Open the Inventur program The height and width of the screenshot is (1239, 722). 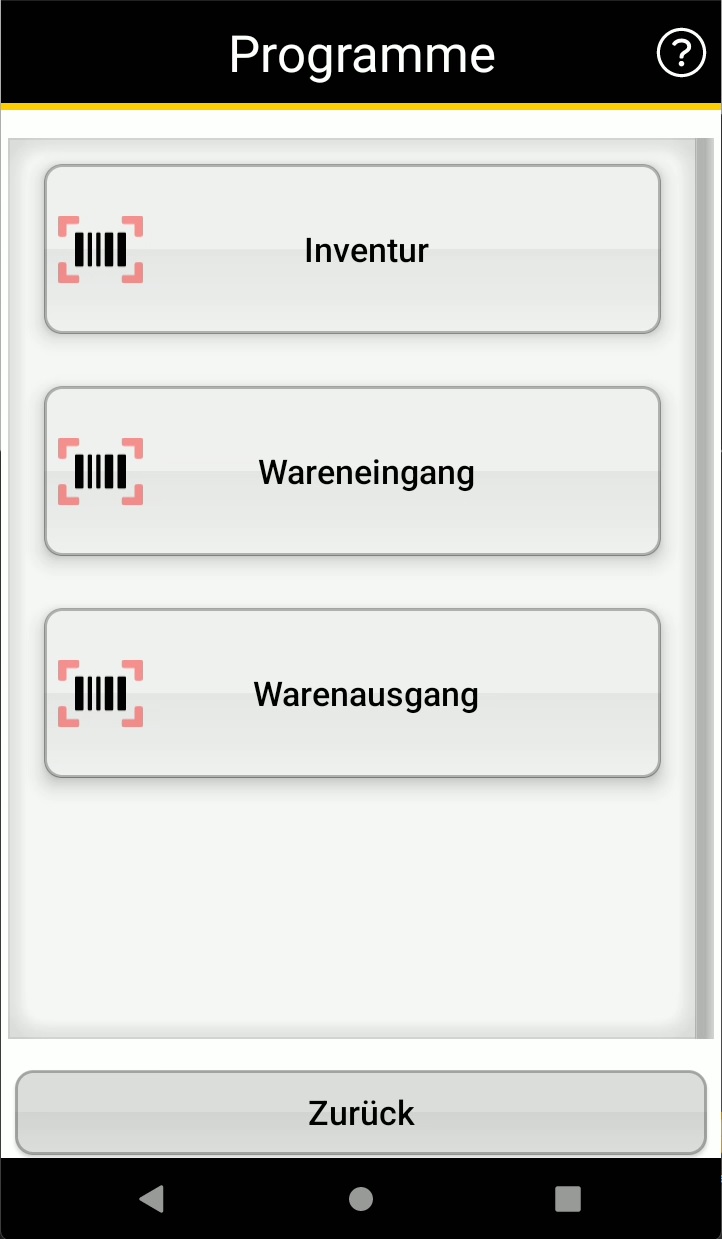352,249
